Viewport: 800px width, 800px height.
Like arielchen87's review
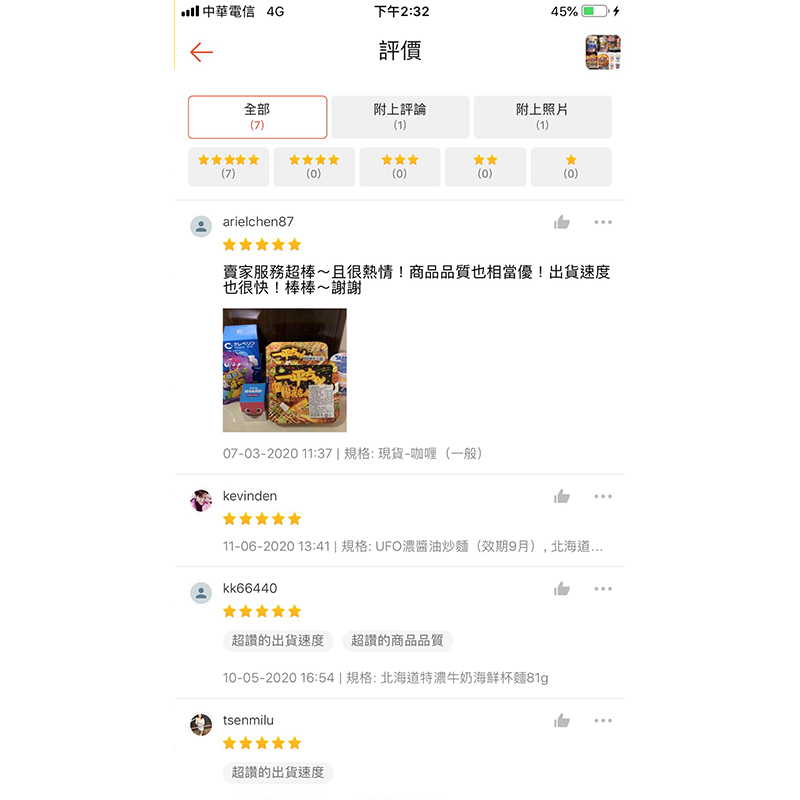[x=562, y=222]
